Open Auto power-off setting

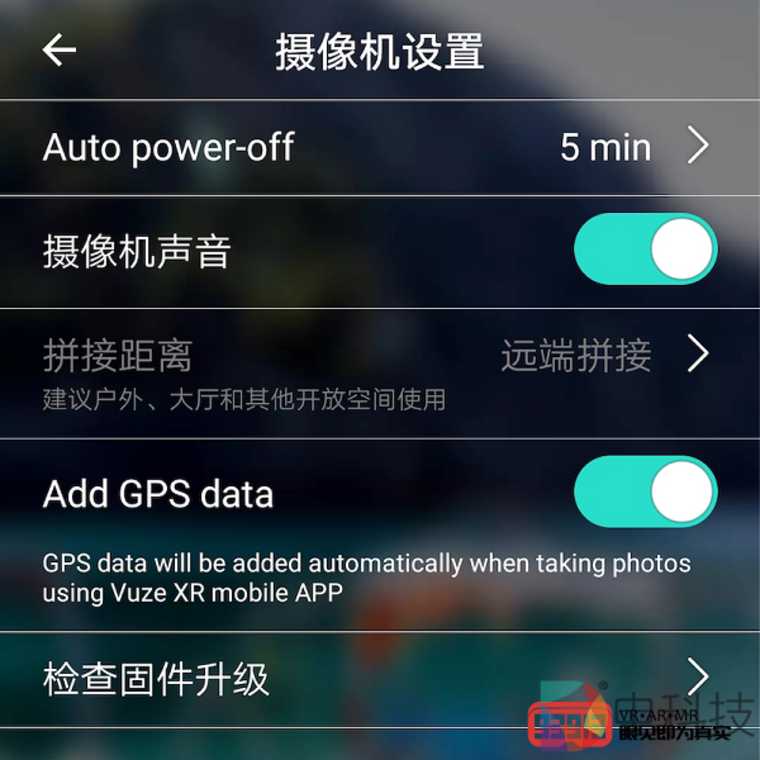click(378, 148)
